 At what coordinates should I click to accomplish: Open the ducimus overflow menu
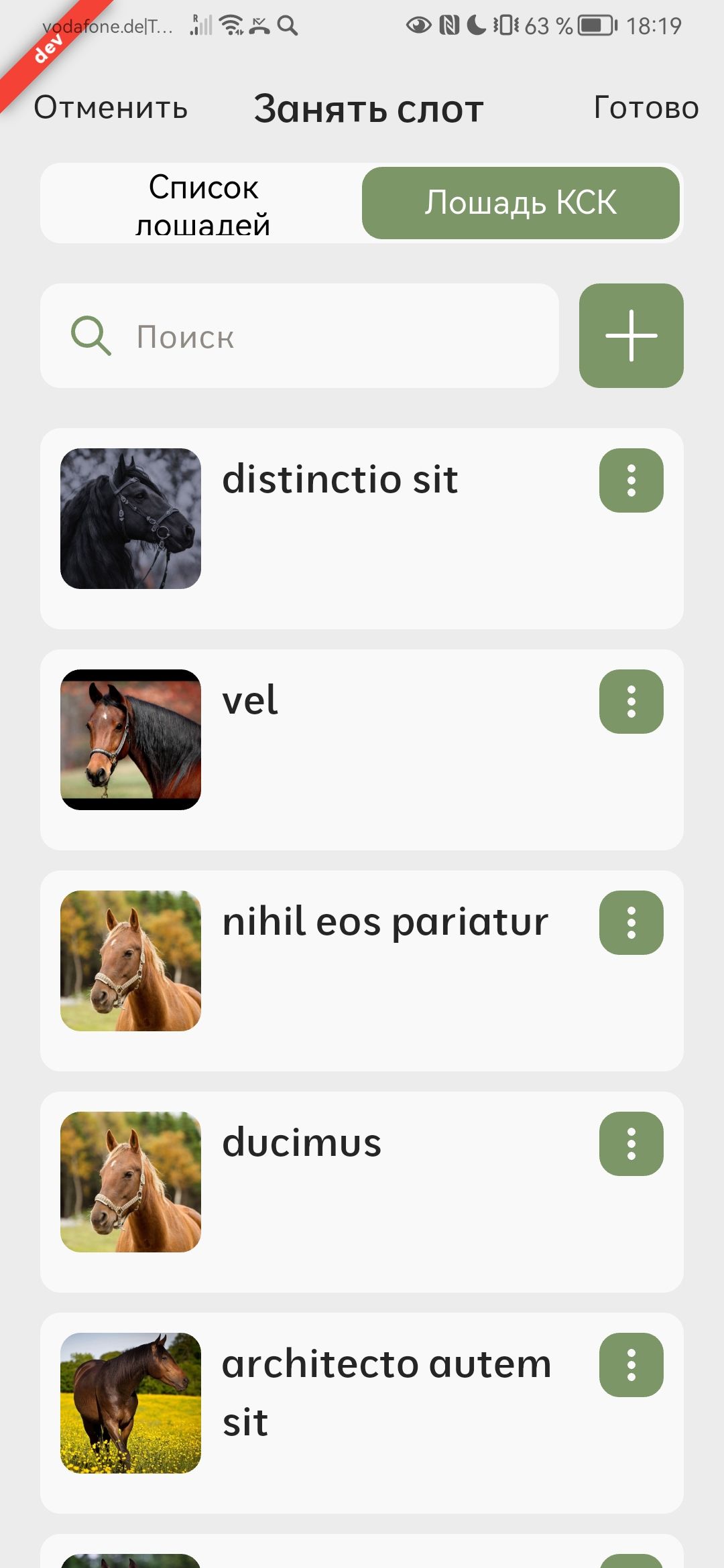point(631,1144)
